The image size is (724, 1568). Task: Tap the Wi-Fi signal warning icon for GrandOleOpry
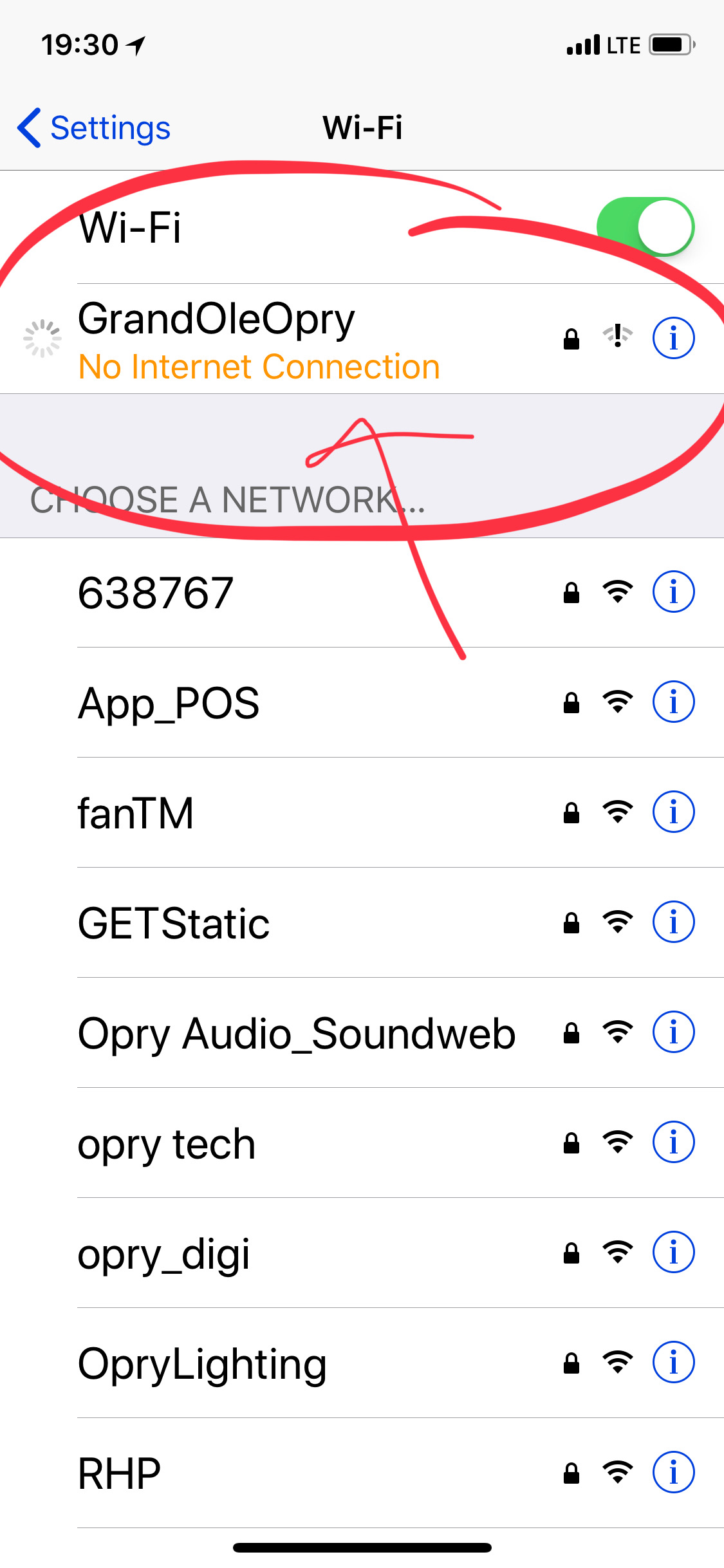click(615, 337)
